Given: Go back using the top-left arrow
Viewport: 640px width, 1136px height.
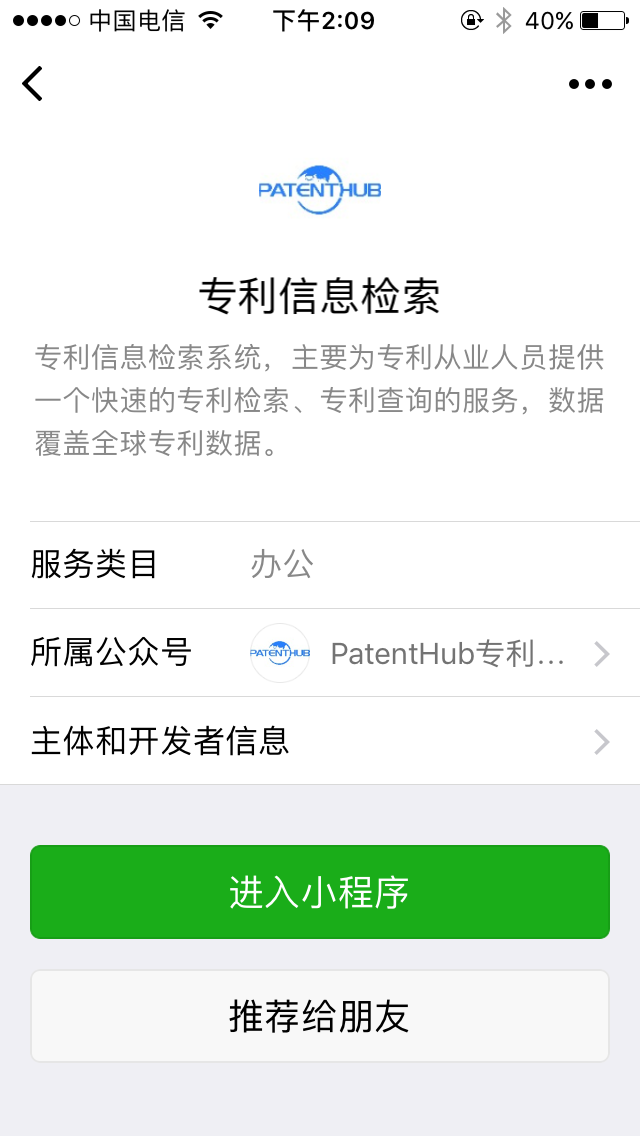Looking at the screenshot, I should (33, 84).
